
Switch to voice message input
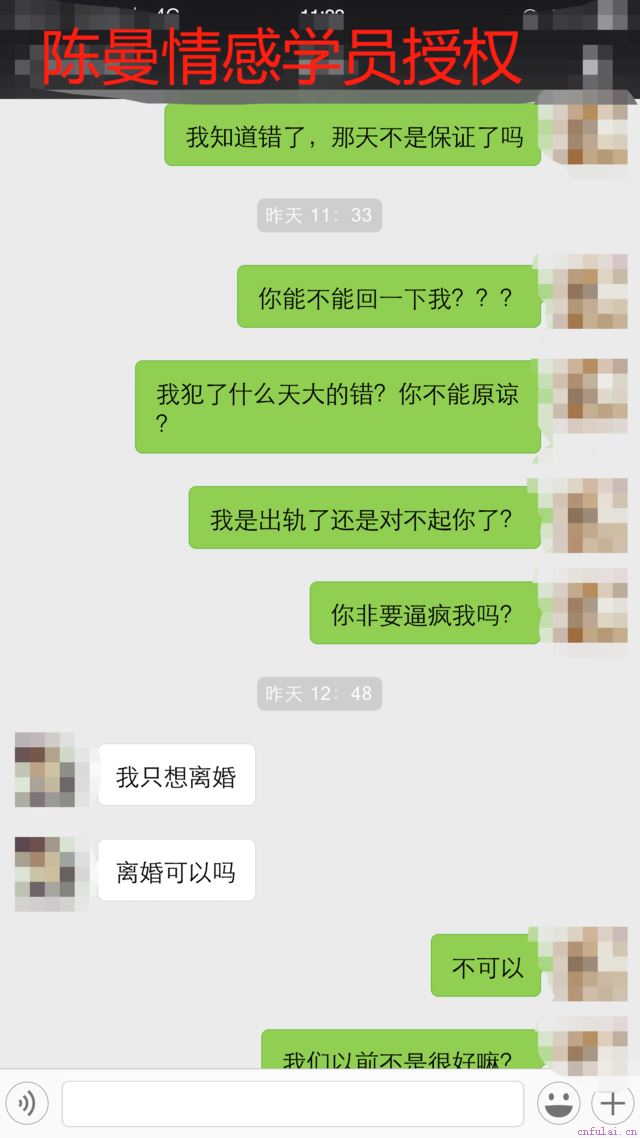(27, 1104)
